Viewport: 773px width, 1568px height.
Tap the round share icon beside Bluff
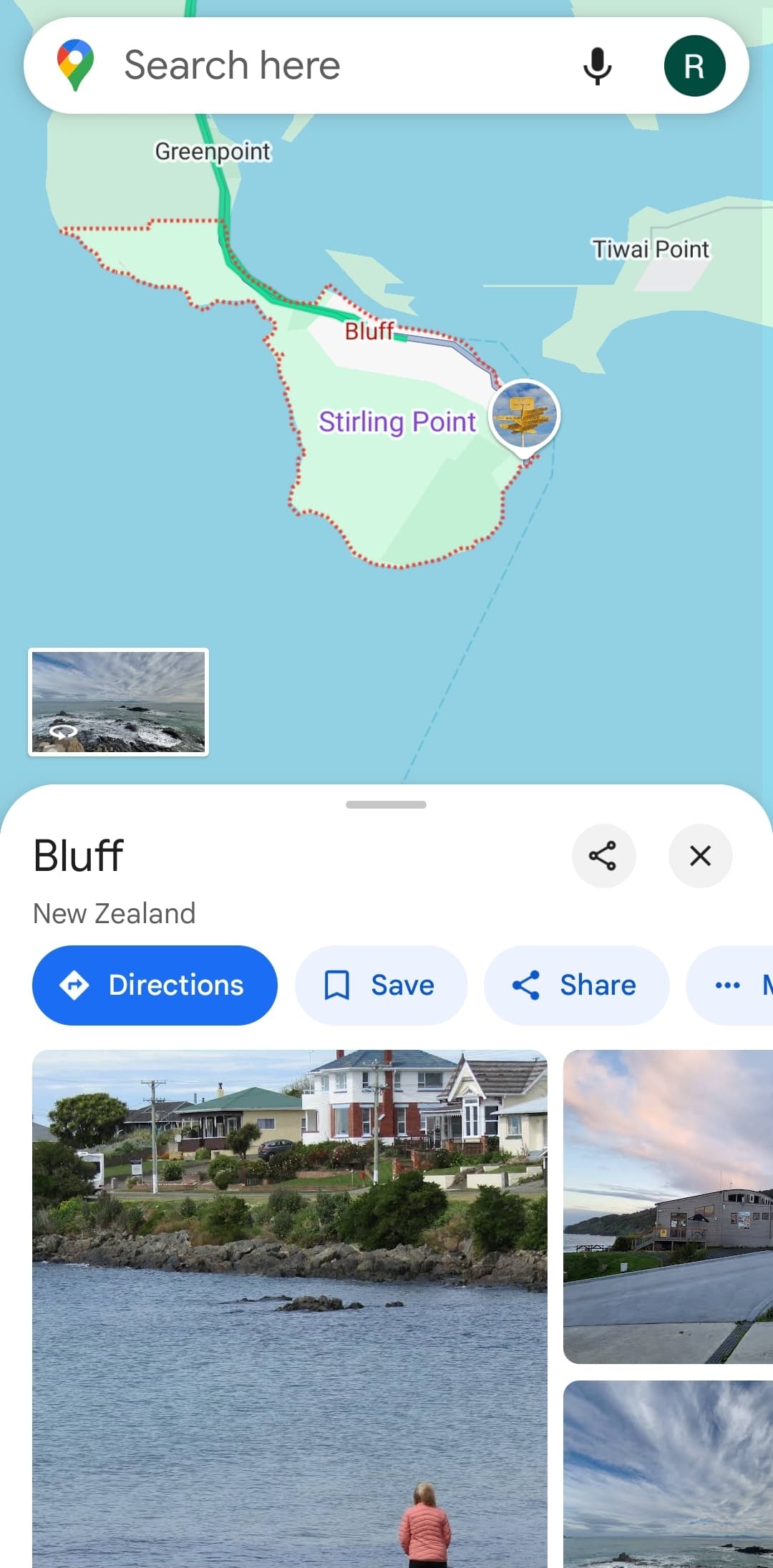pos(603,856)
